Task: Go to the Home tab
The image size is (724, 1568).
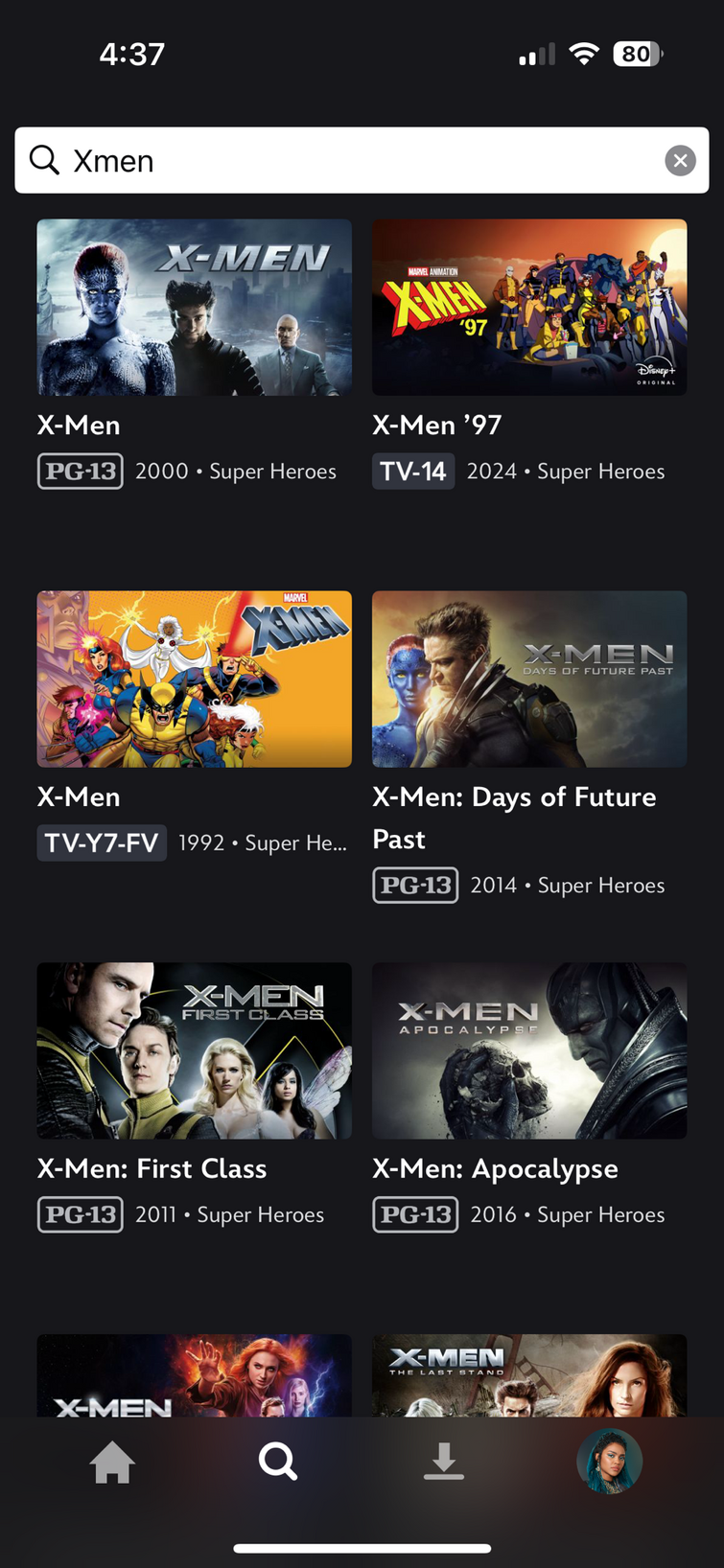Action: point(112,1463)
